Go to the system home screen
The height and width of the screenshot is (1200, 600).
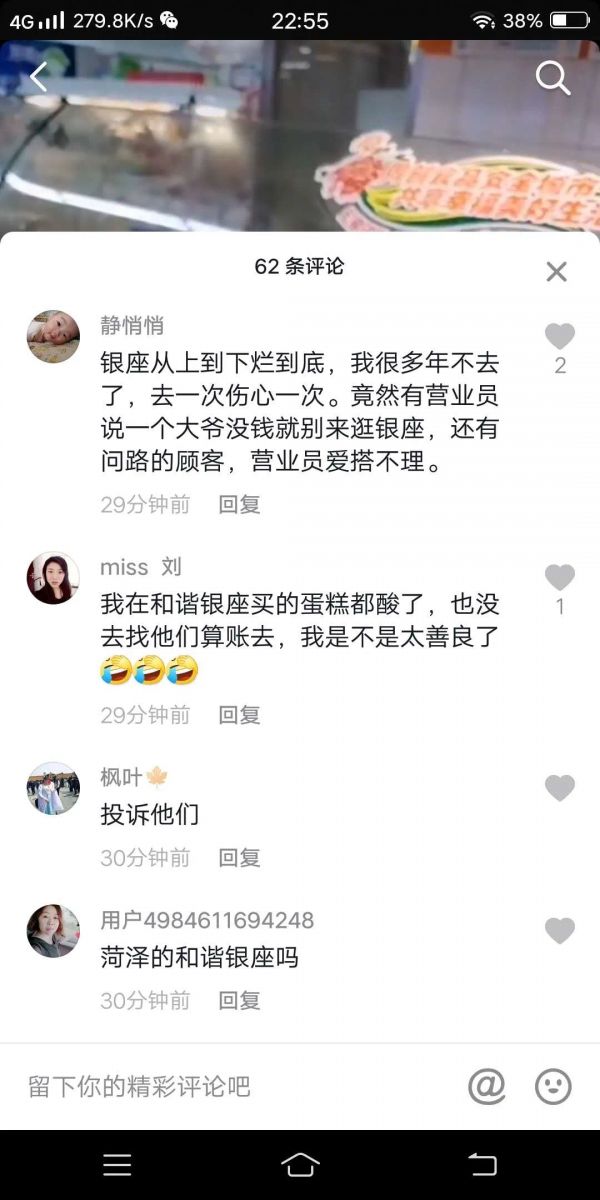(x=300, y=1165)
